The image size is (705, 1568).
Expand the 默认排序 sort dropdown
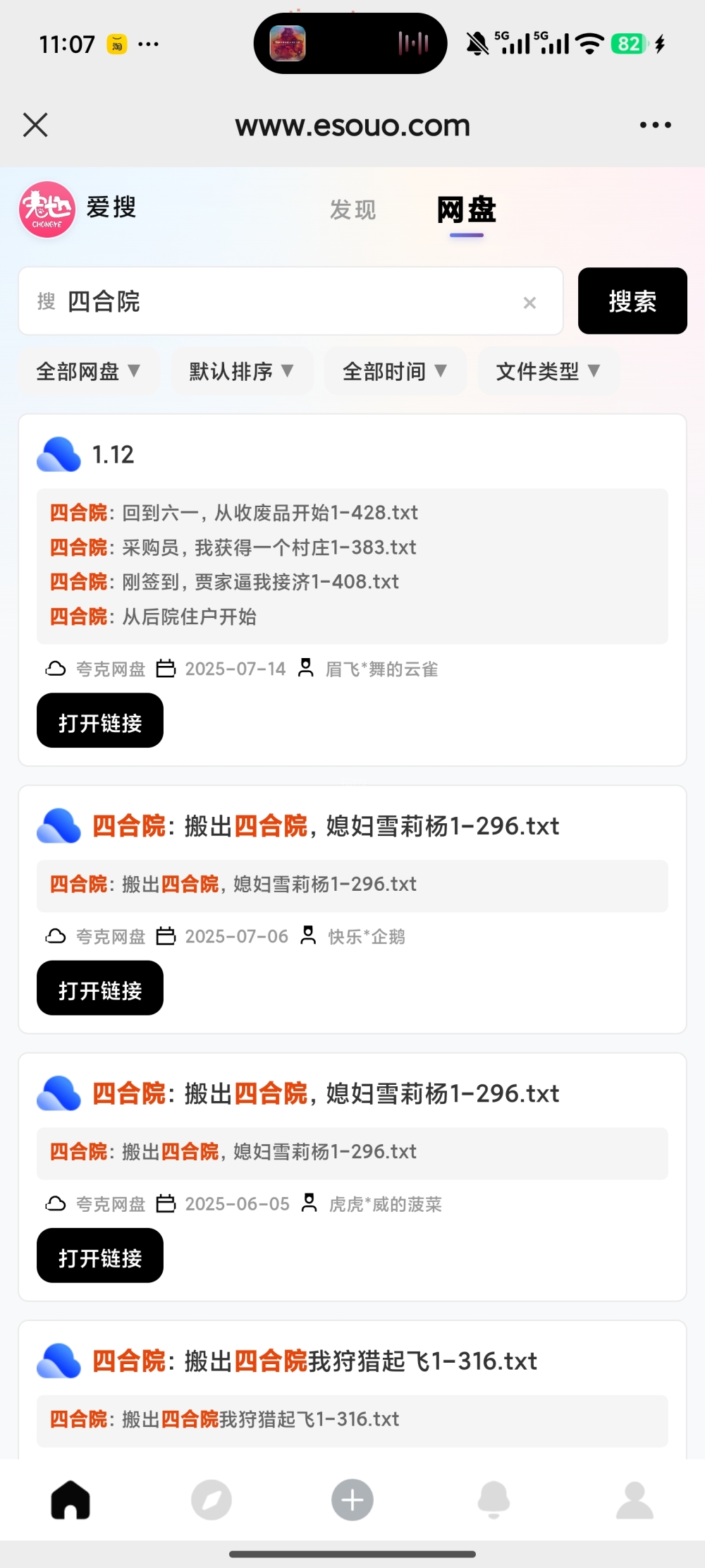click(241, 371)
